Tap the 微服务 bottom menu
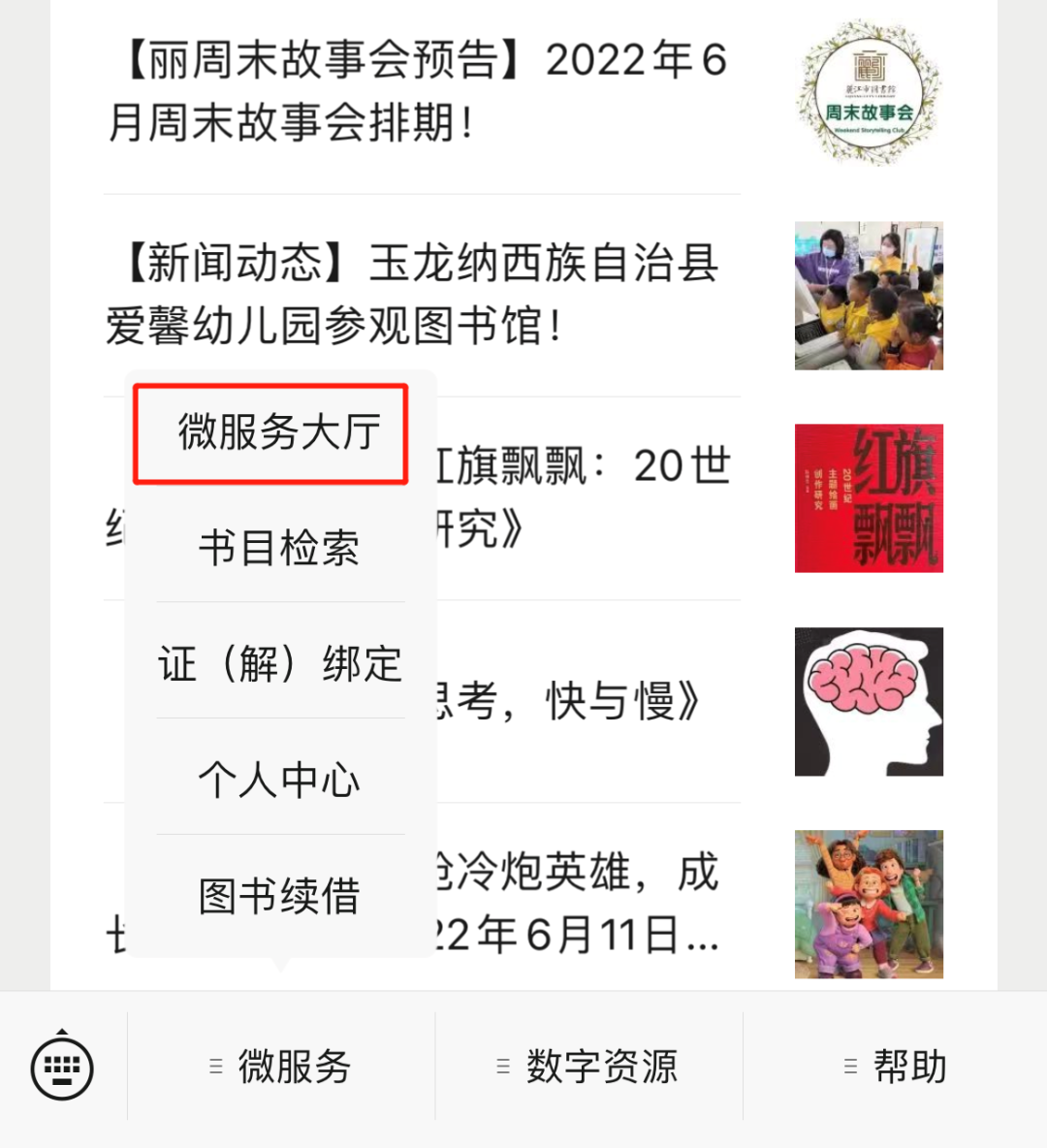The height and width of the screenshot is (1148, 1047). click(281, 1068)
